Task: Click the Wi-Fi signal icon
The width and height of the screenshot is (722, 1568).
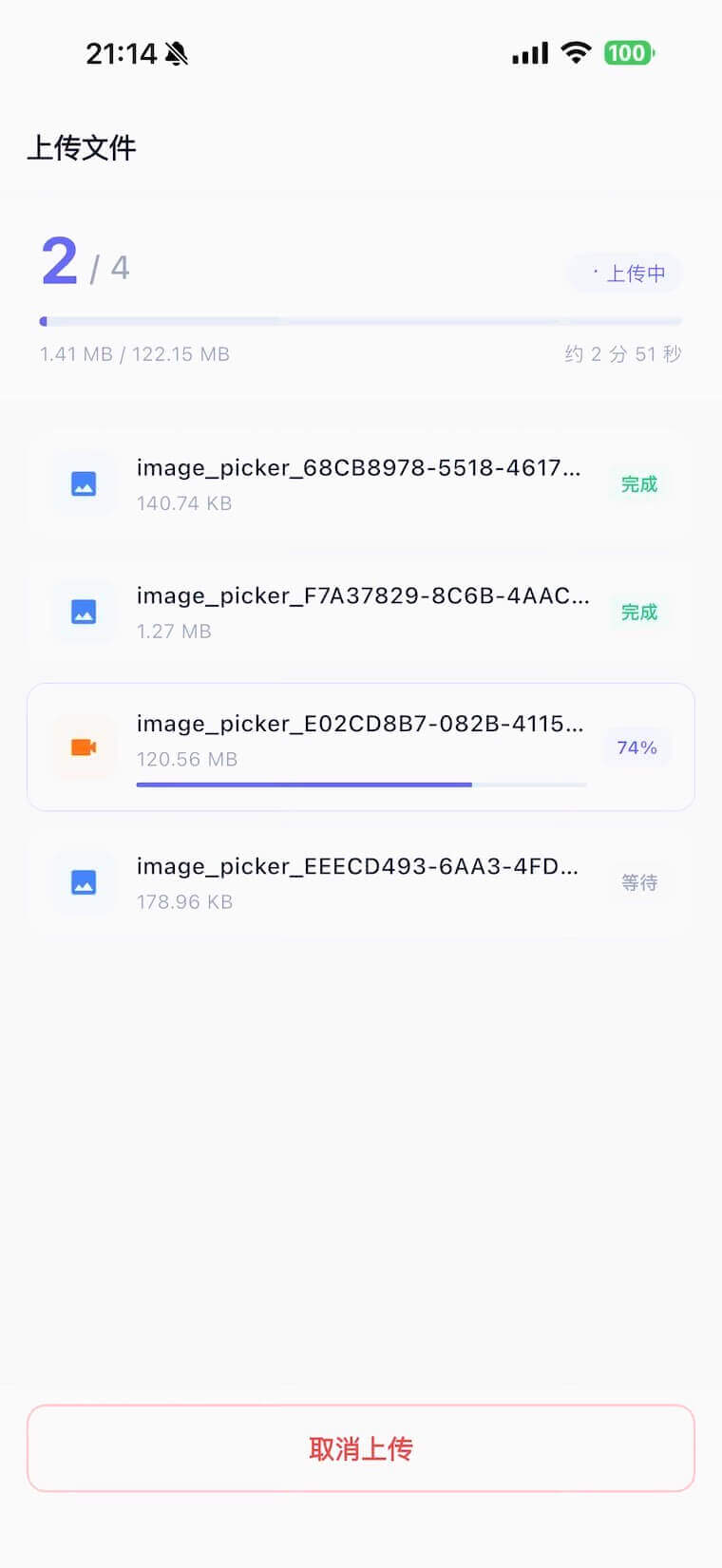Action: 575,53
